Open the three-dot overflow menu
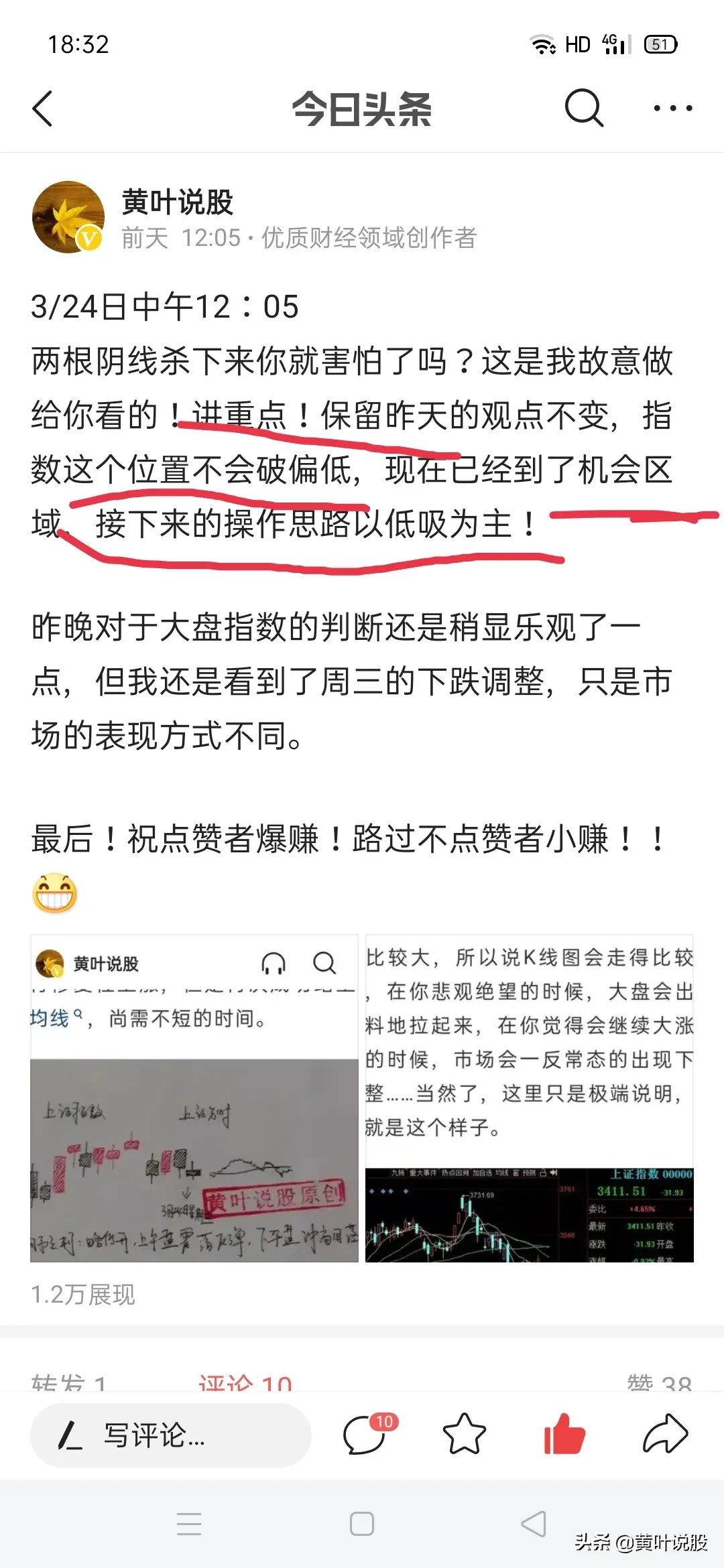The image size is (724, 1568). pyautogui.click(x=672, y=108)
